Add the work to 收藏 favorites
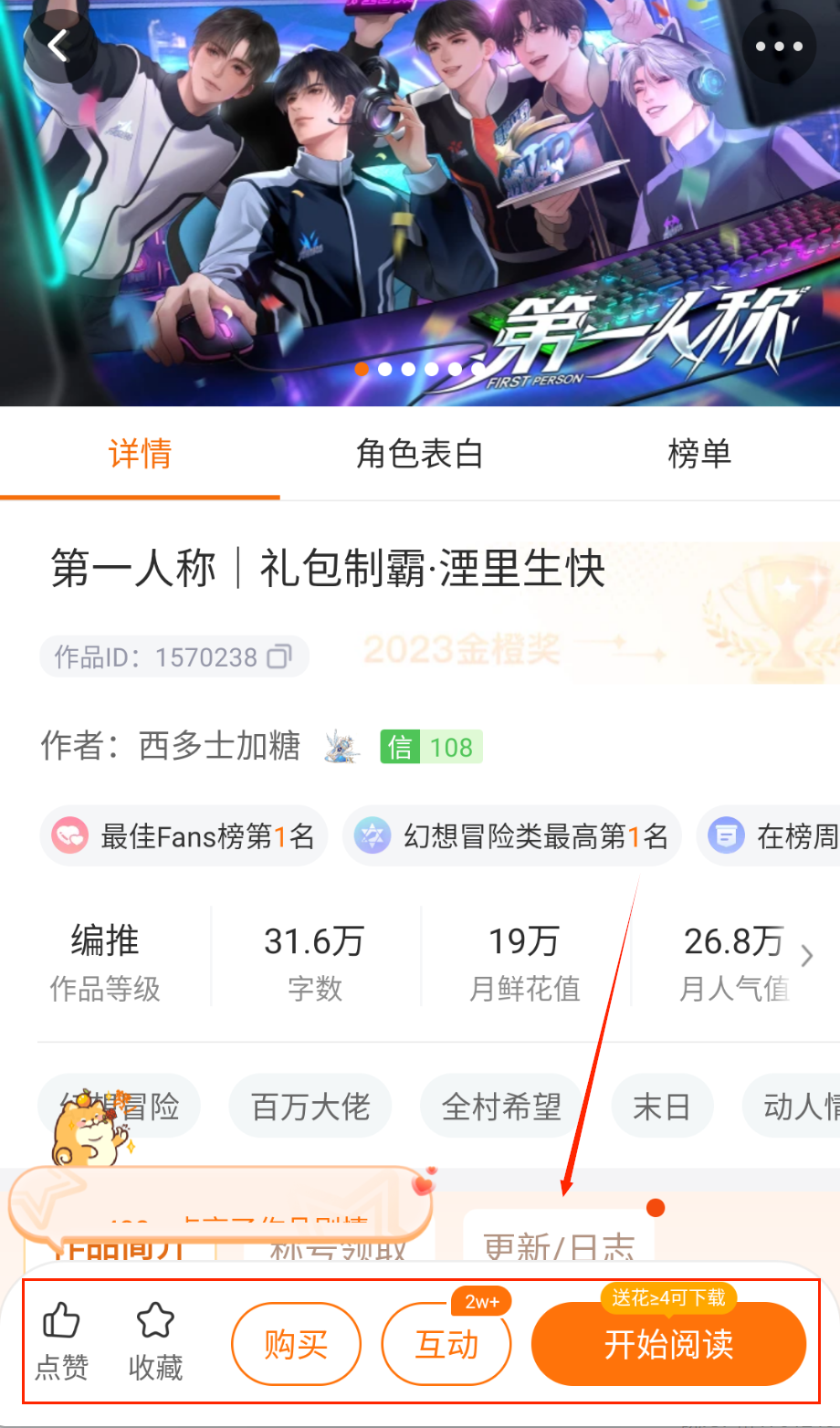840x1428 pixels. pyautogui.click(x=155, y=1341)
